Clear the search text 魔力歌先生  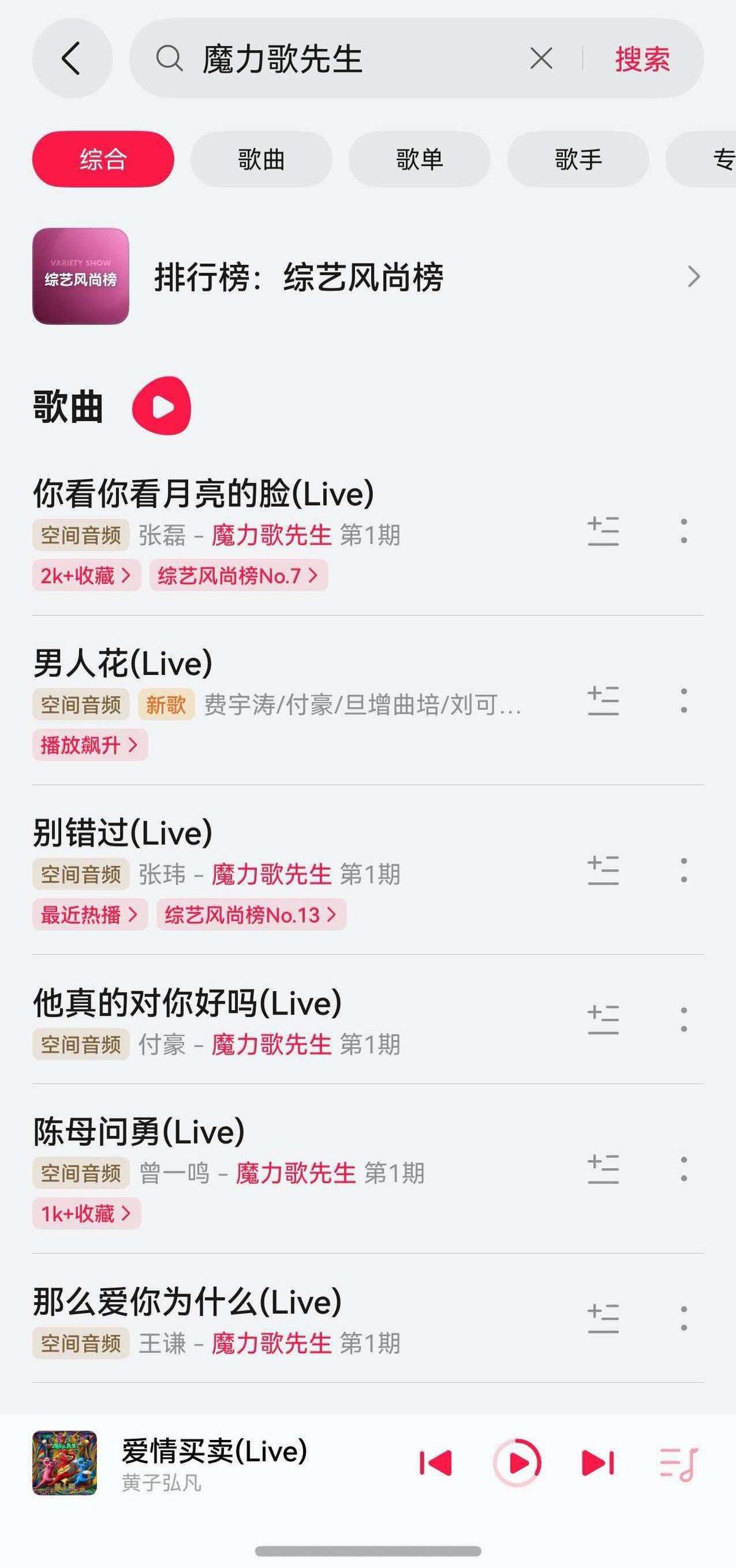pyautogui.click(x=541, y=59)
